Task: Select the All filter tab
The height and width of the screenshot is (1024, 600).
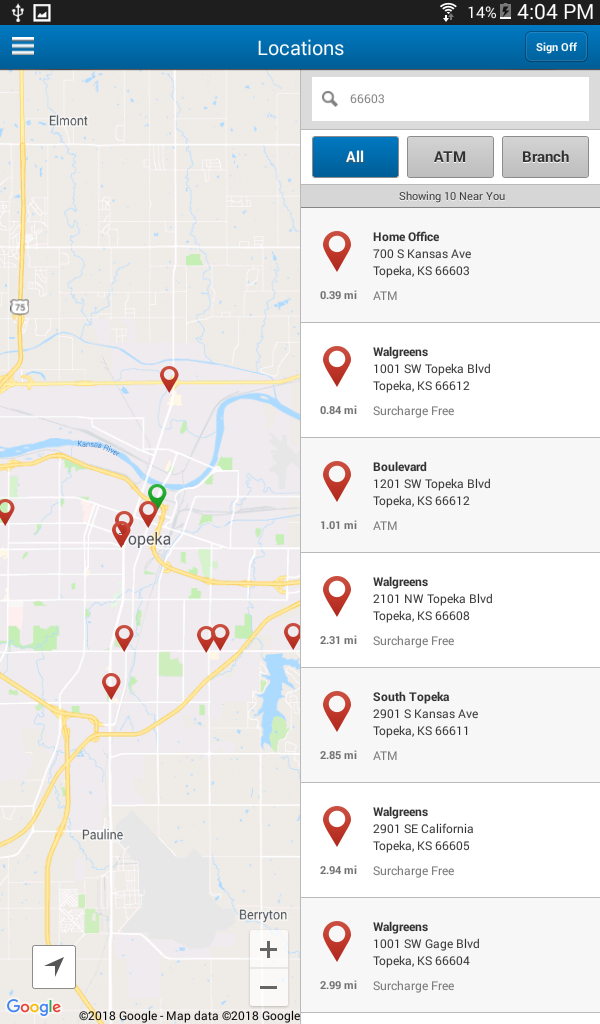Action: tap(355, 157)
